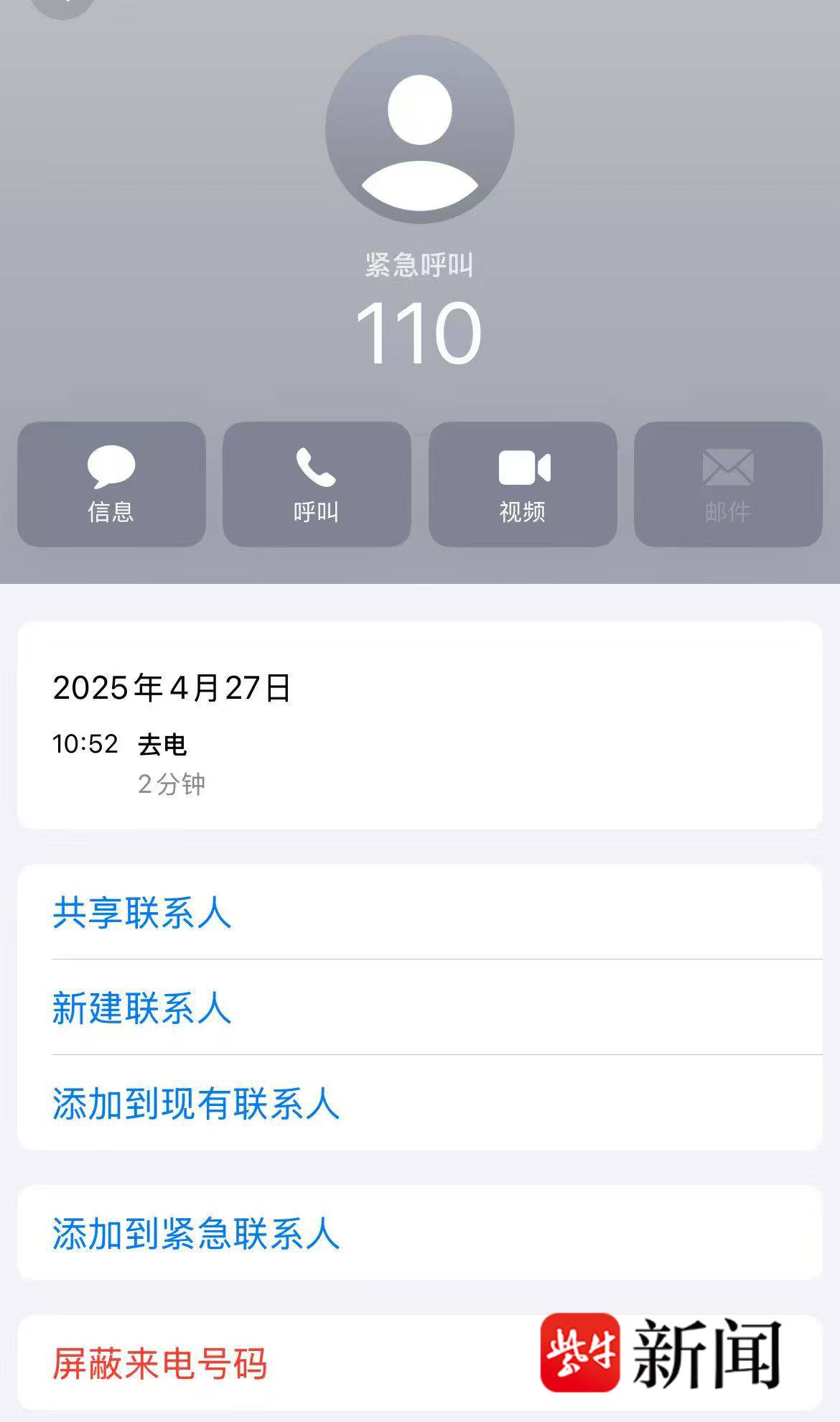Select 添加到紧急联系人
Image resolution: width=840 pixels, height=1422 pixels.
(x=420, y=1233)
